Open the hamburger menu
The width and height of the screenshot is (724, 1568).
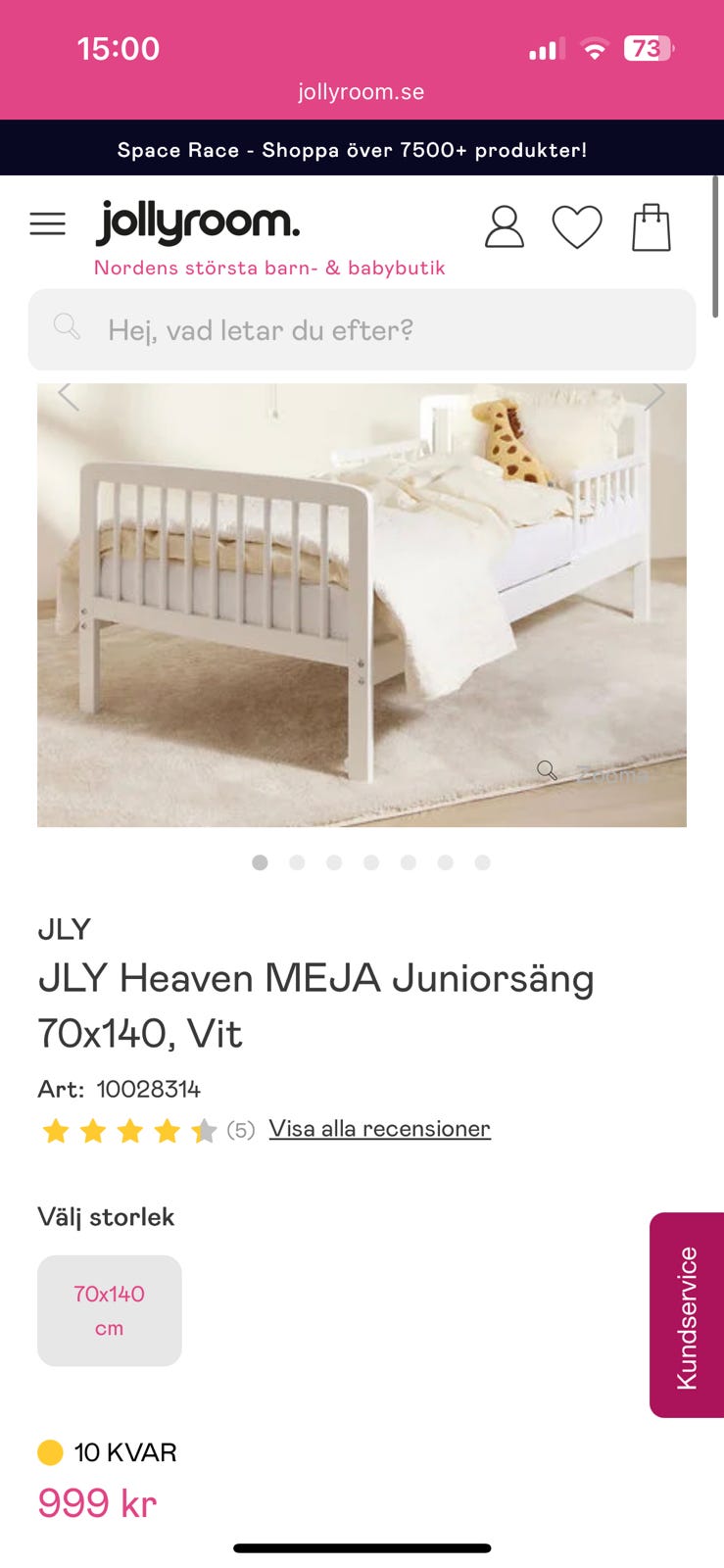47,224
